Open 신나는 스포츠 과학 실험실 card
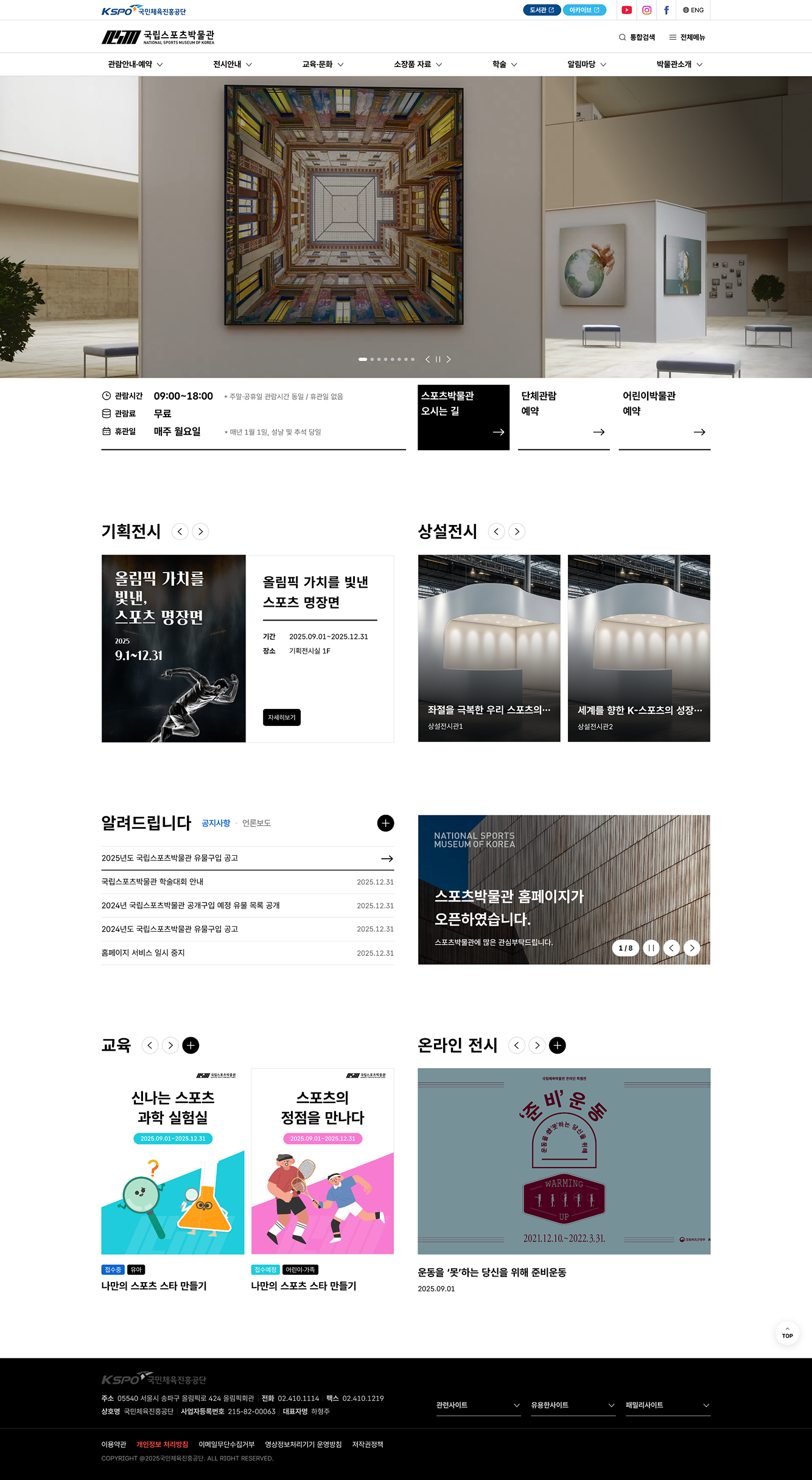 click(173, 1160)
